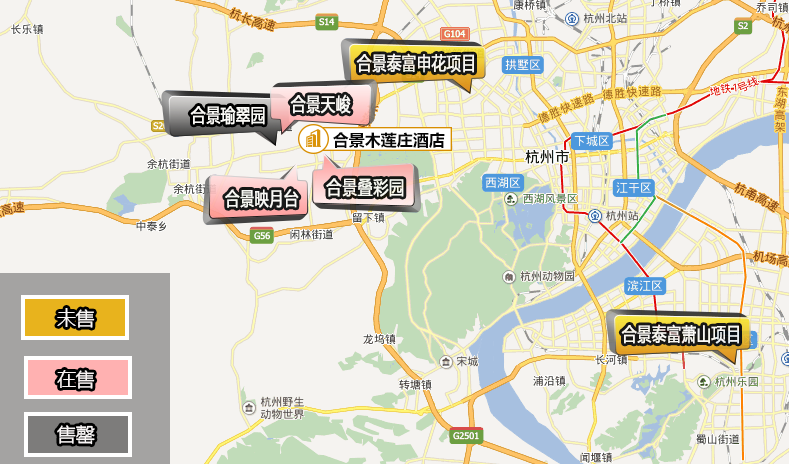Open the 合景泰富申花项目 map marker
Viewport: 789px width, 464px height.
click(415, 63)
